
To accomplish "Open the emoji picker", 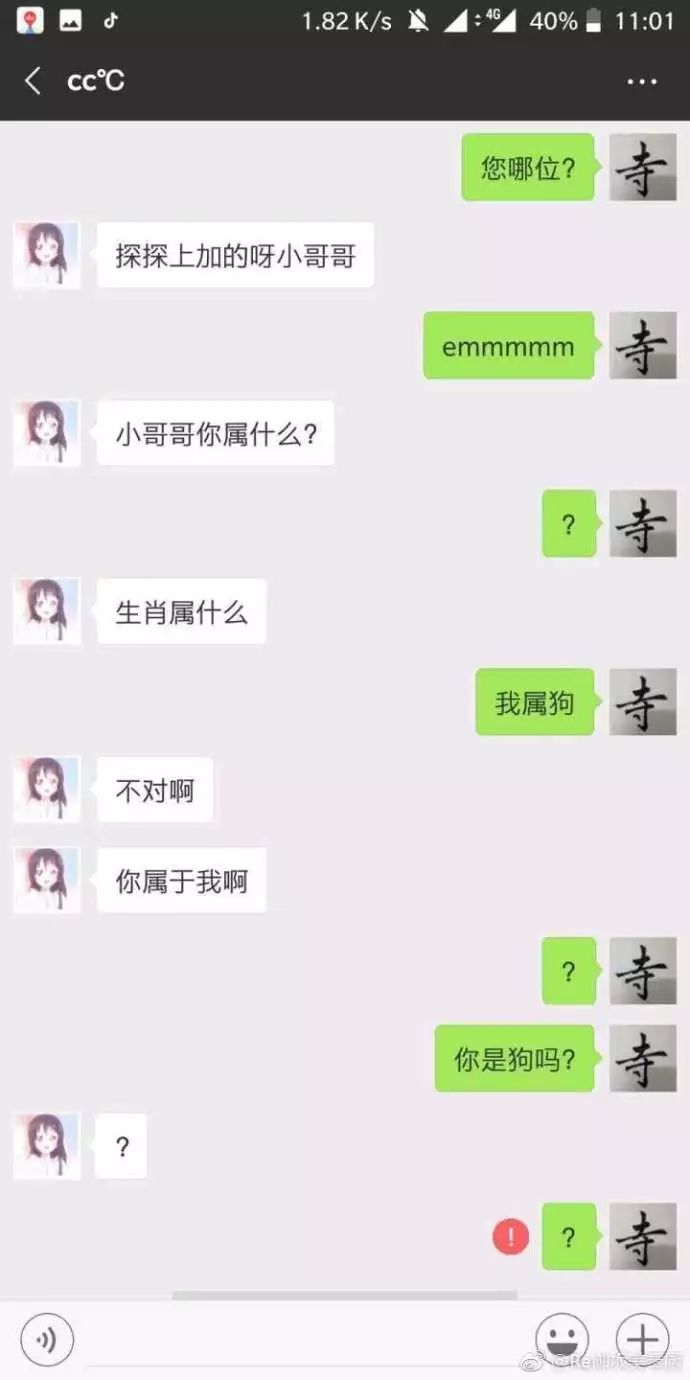I will click(x=562, y=1339).
